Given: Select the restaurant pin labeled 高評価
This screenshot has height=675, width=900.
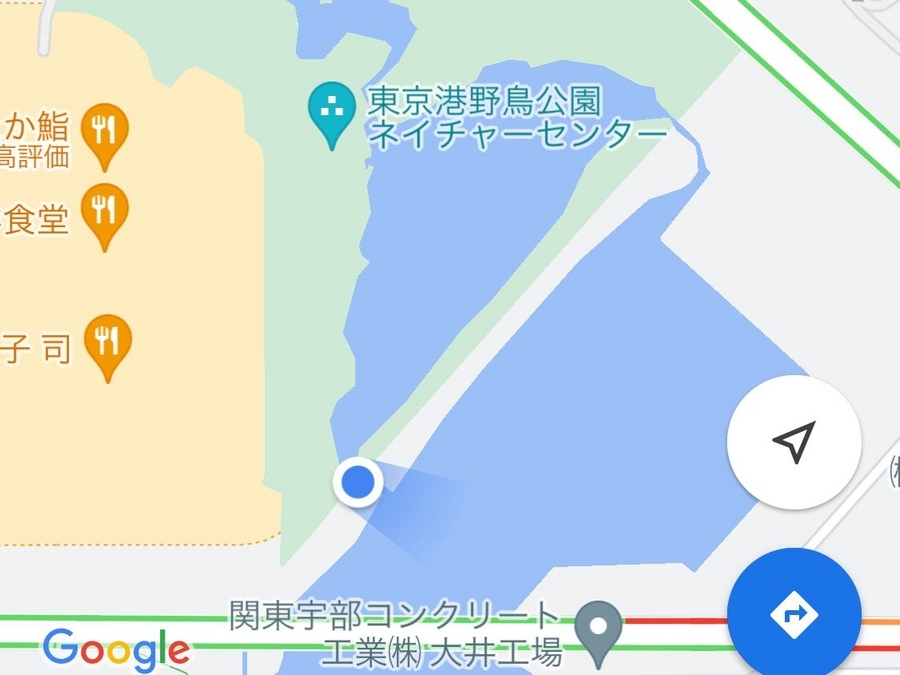Looking at the screenshot, I should point(104,132).
